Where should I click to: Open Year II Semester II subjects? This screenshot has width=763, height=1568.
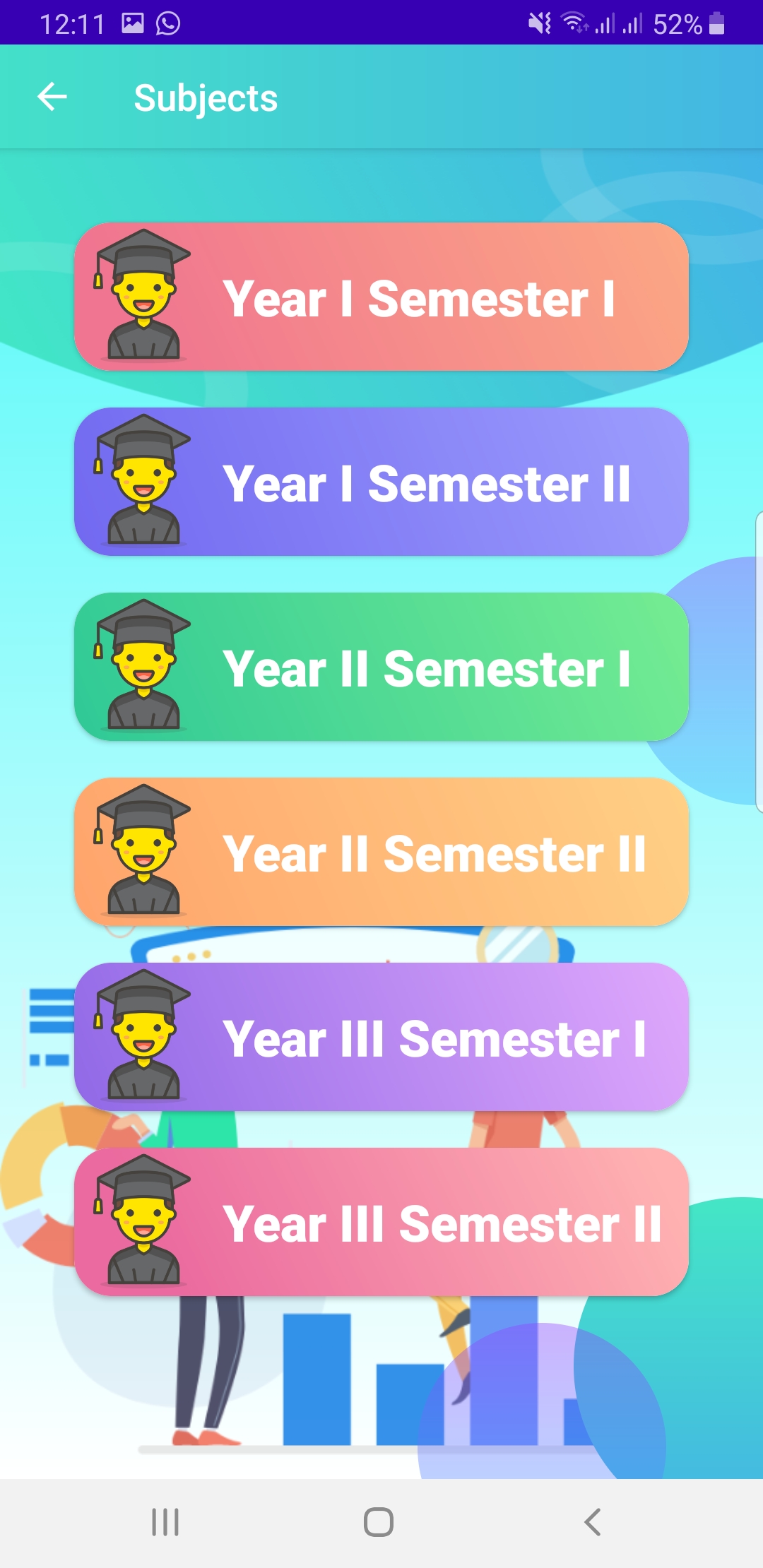381,853
